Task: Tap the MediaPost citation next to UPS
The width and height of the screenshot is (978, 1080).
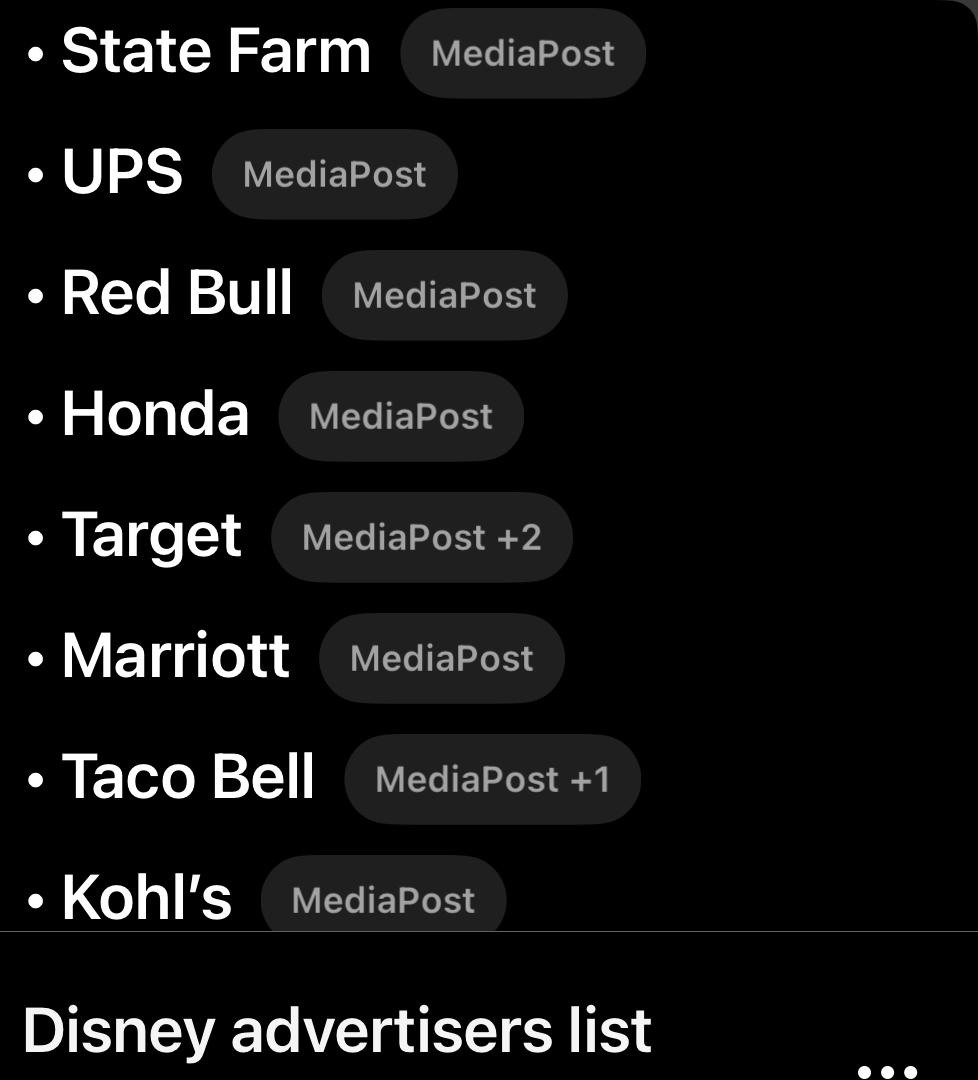Action: pyautogui.click(x=334, y=175)
